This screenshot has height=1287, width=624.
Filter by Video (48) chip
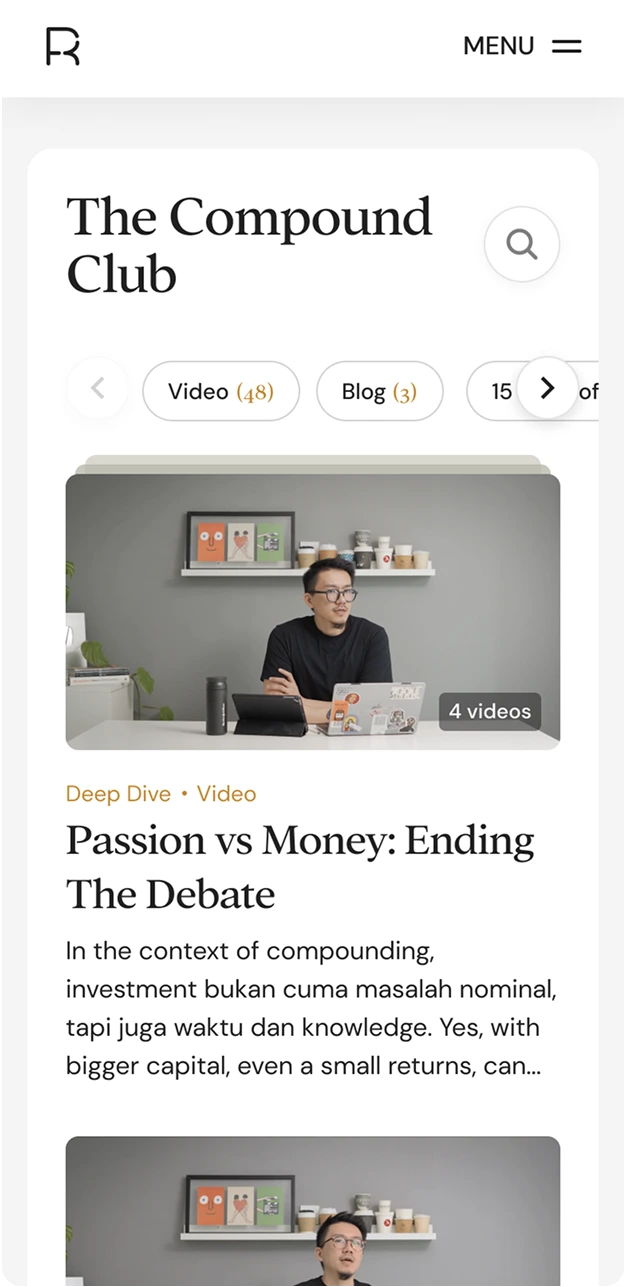(221, 391)
